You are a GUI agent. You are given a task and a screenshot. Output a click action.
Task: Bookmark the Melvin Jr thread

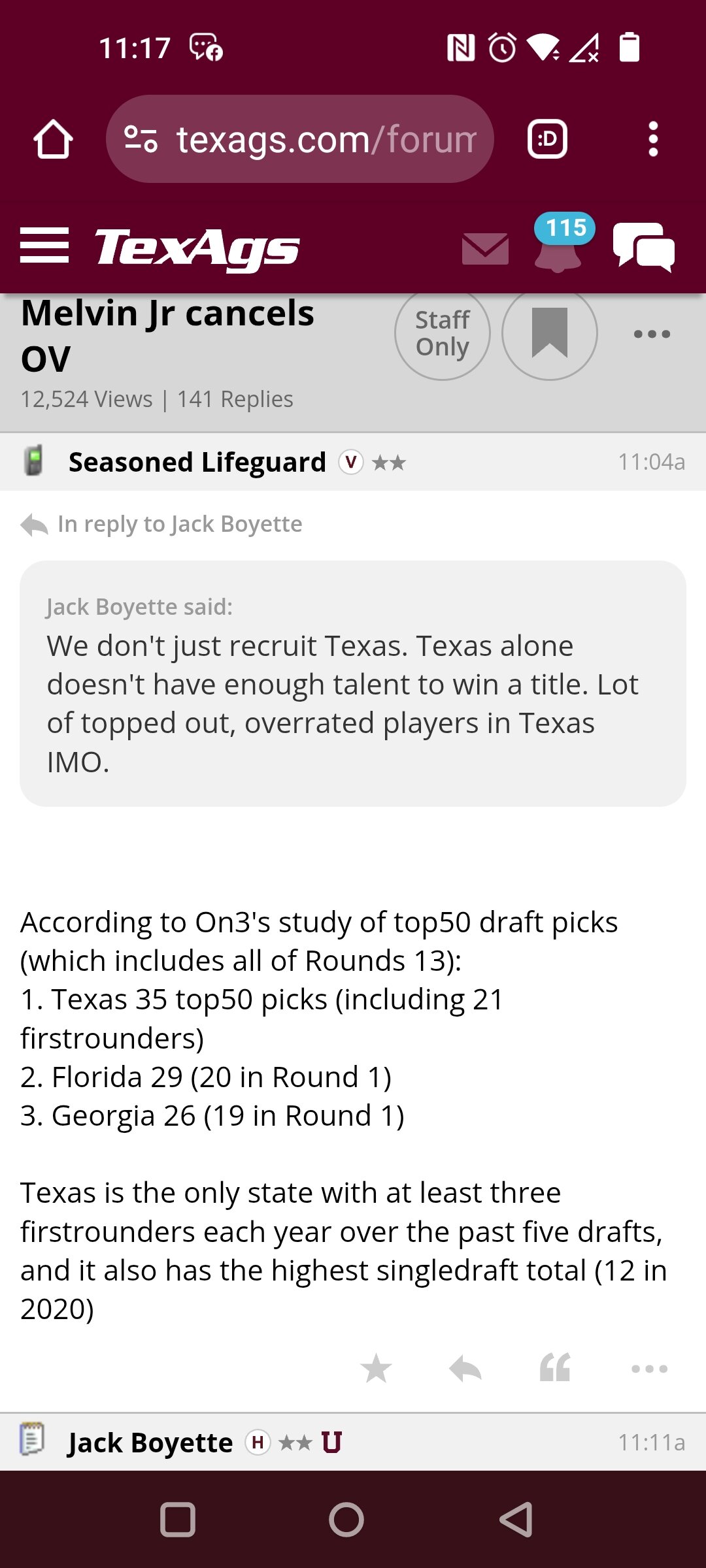(x=550, y=333)
